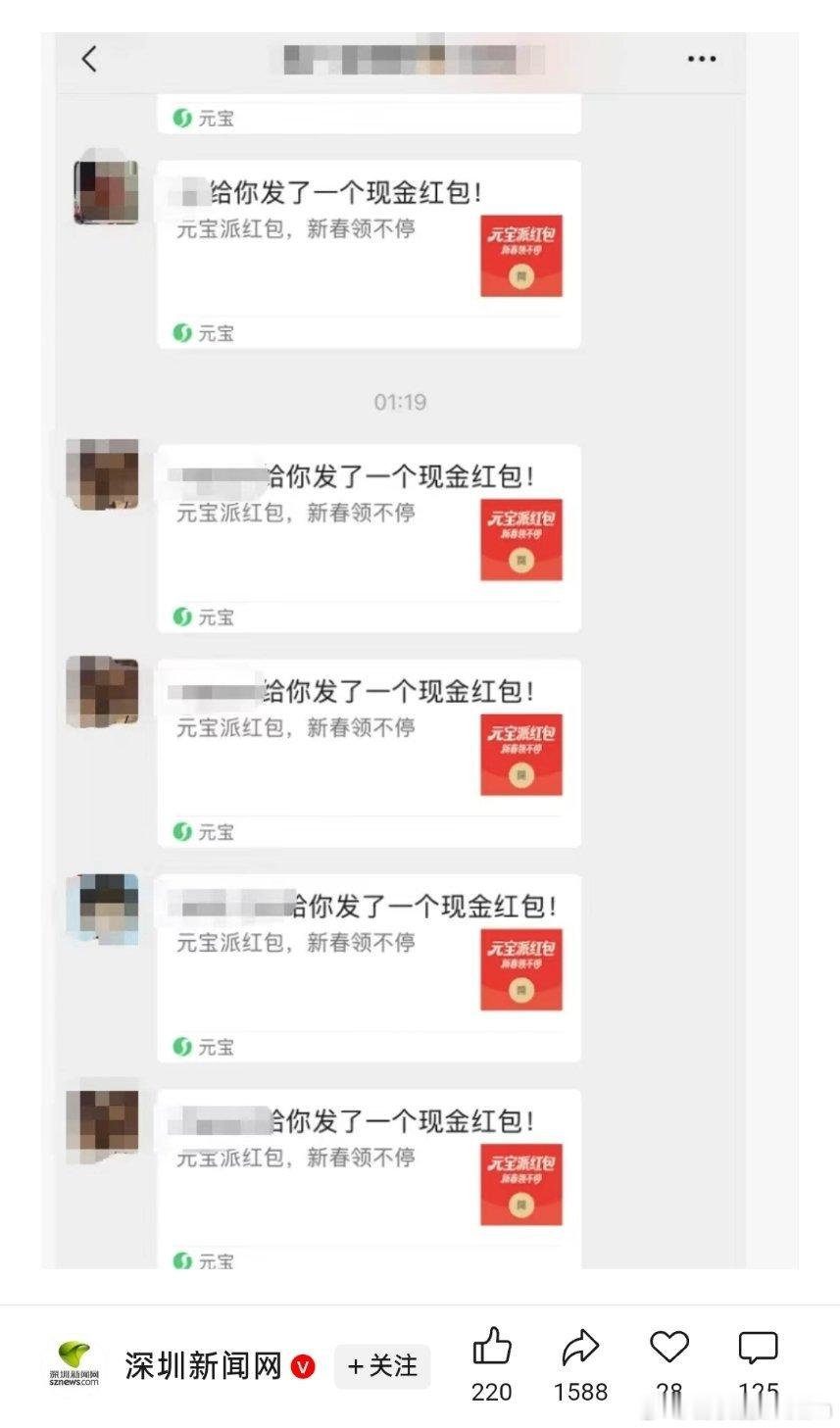Open the three-dot overflow menu at top right

701,58
